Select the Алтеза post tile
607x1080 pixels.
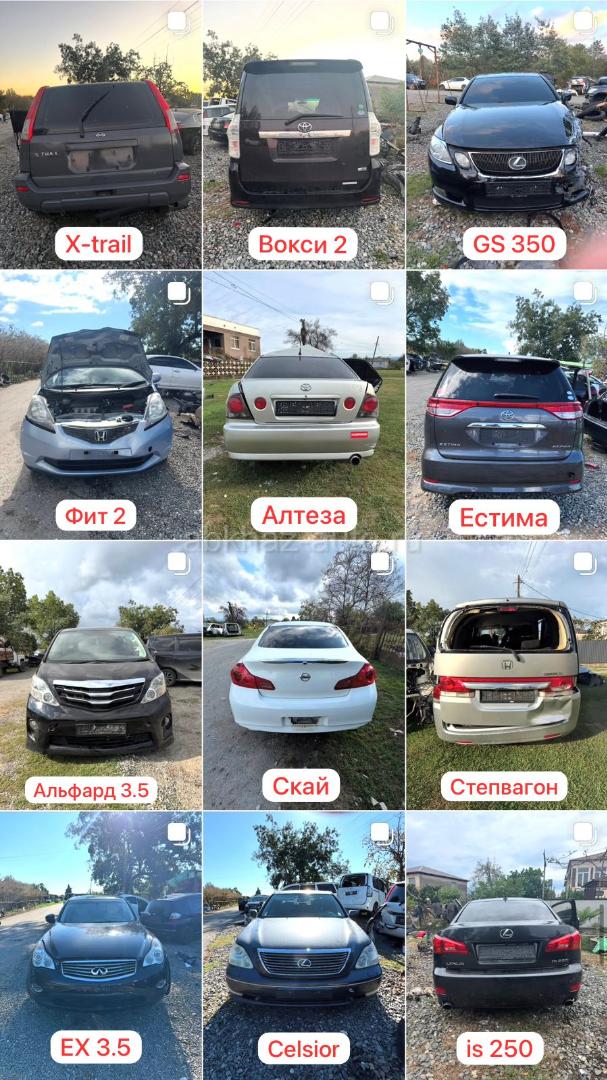(303, 405)
